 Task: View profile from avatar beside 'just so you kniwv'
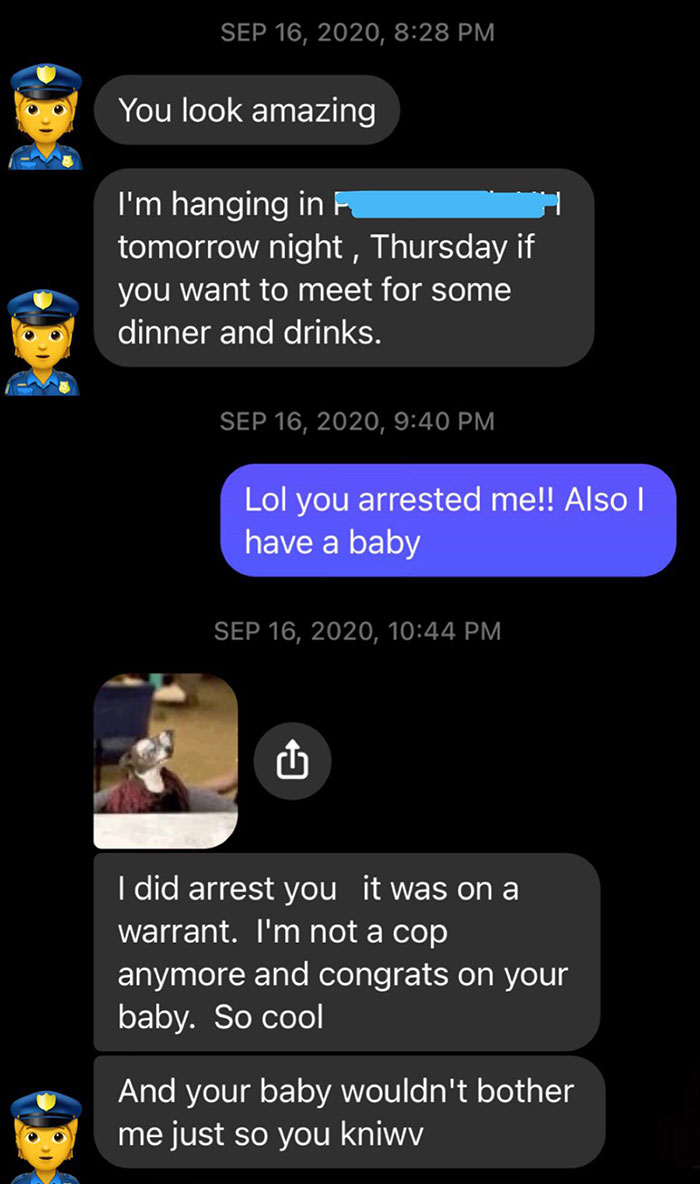tap(45, 1135)
